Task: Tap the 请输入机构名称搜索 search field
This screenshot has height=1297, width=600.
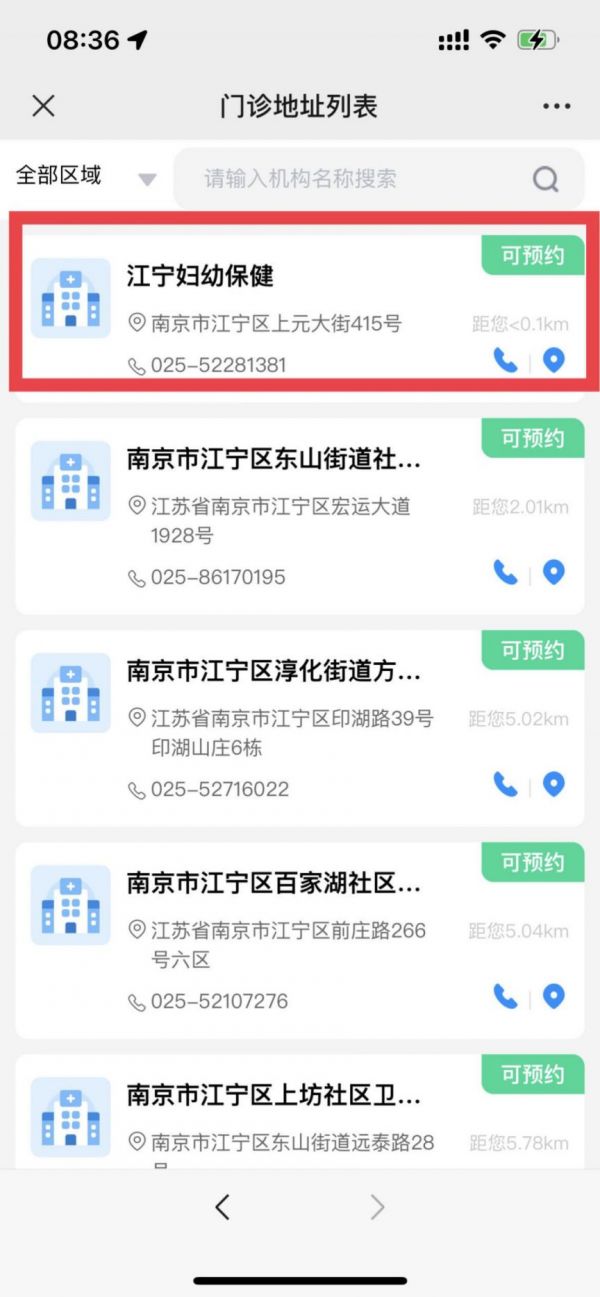Action: (x=379, y=178)
